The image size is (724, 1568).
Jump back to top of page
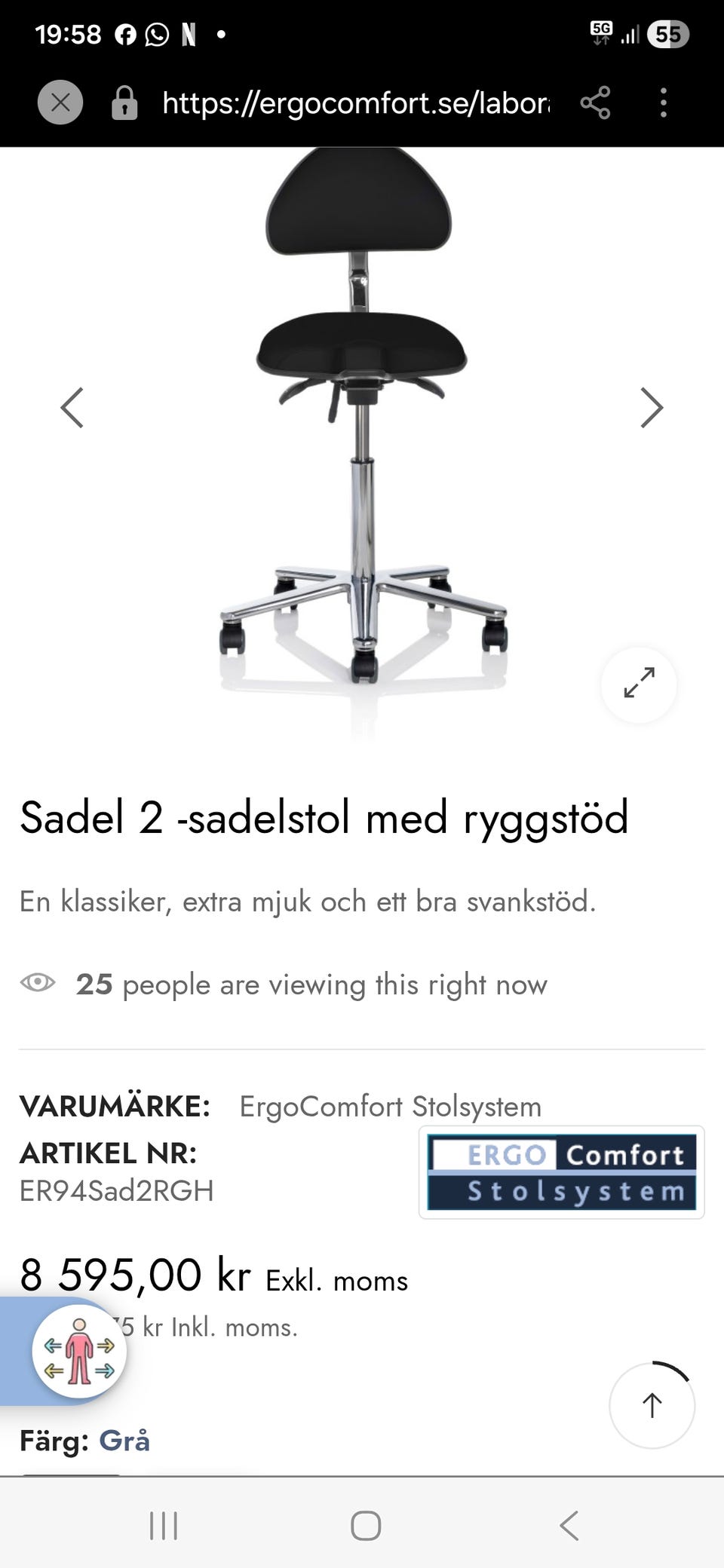(x=652, y=1404)
